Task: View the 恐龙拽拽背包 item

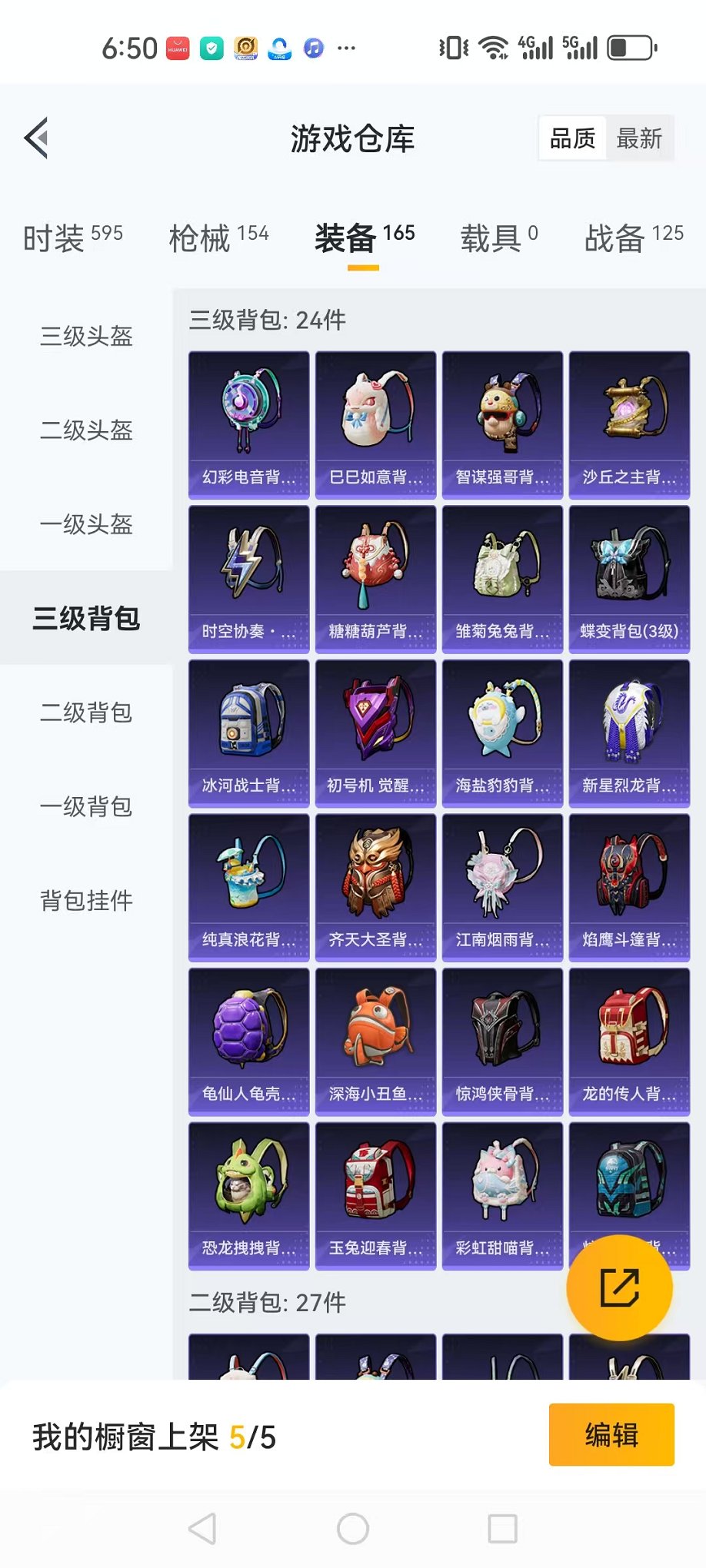Action: (248, 1195)
